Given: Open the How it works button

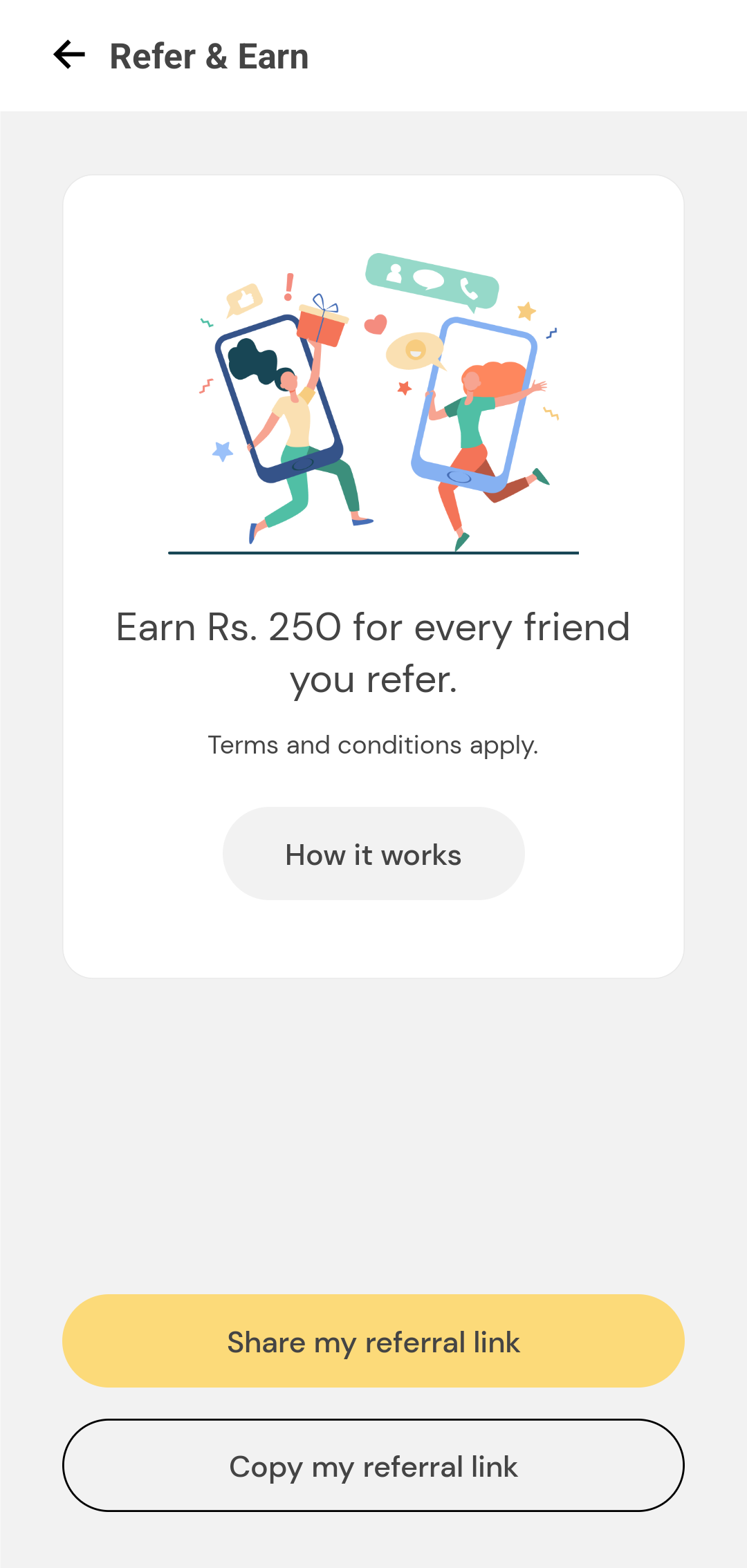Looking at the screenshot, I should 373,854.
